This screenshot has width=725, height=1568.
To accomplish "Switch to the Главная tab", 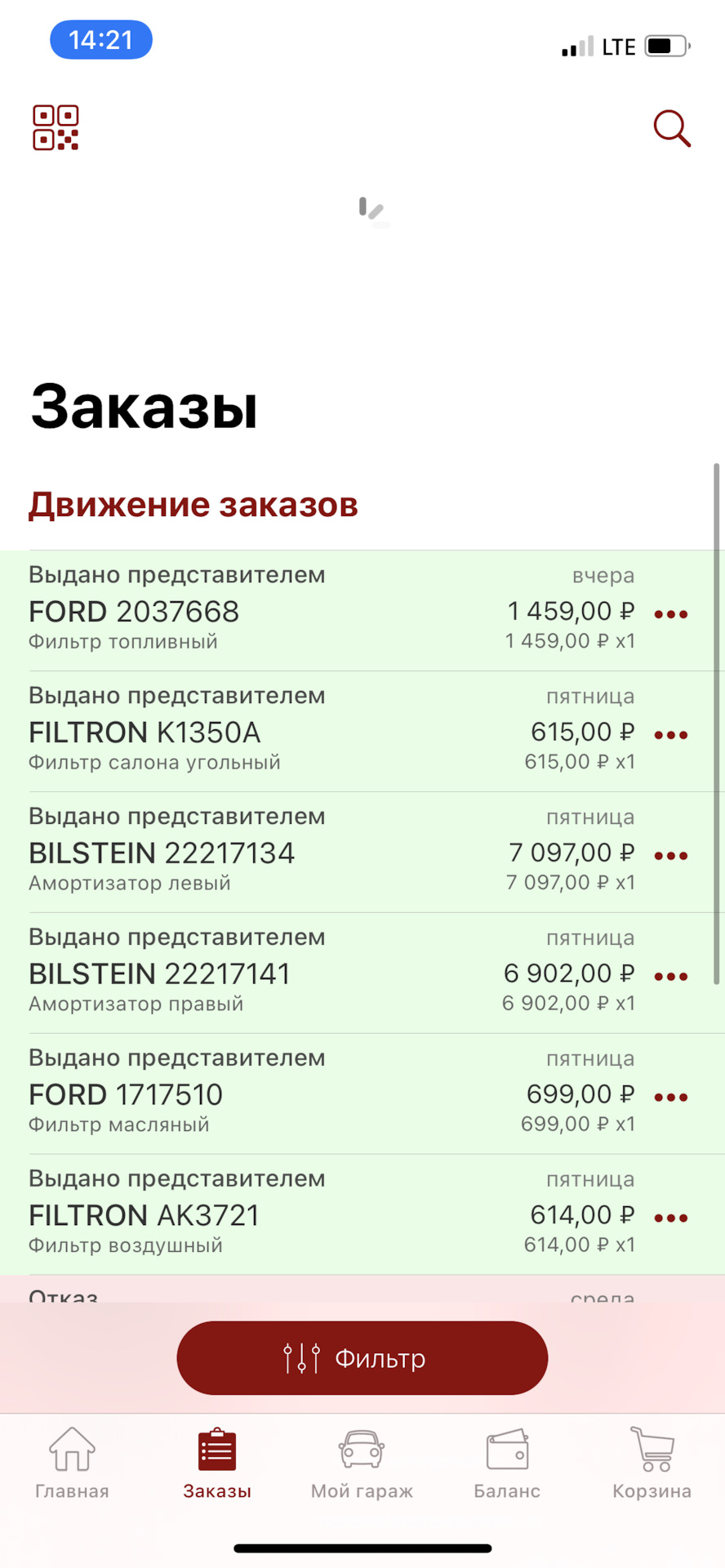I will pos(72,1466).
